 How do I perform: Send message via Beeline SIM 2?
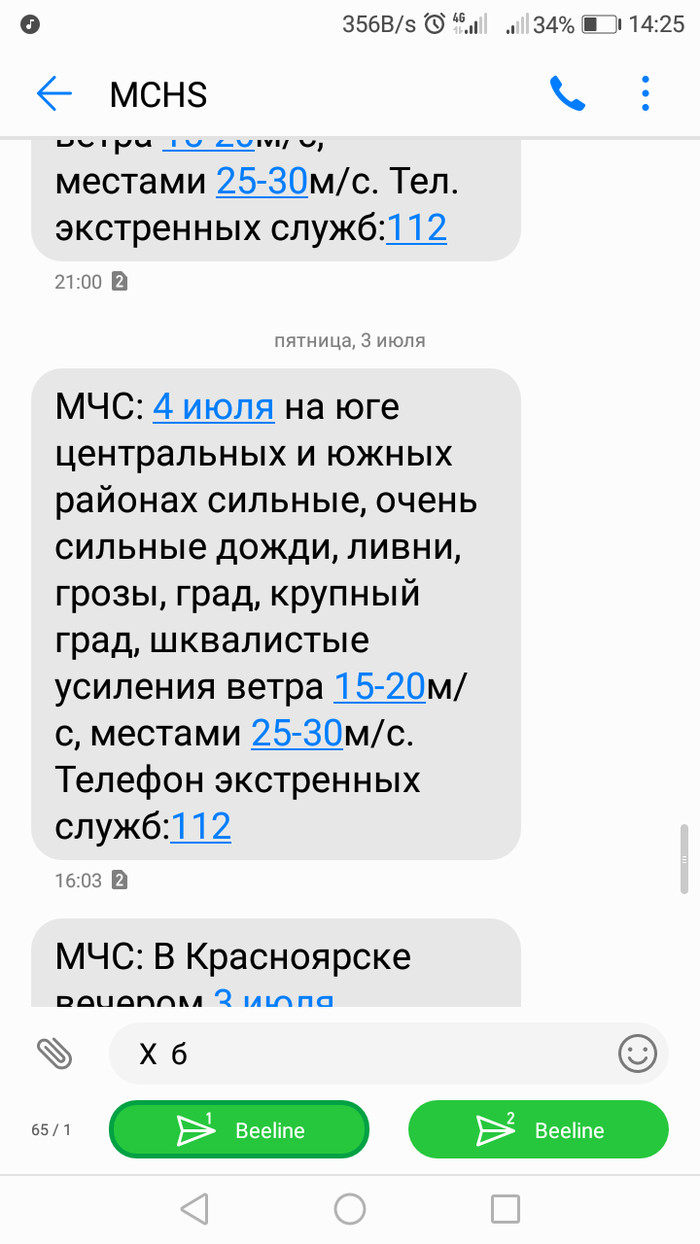538,1130
